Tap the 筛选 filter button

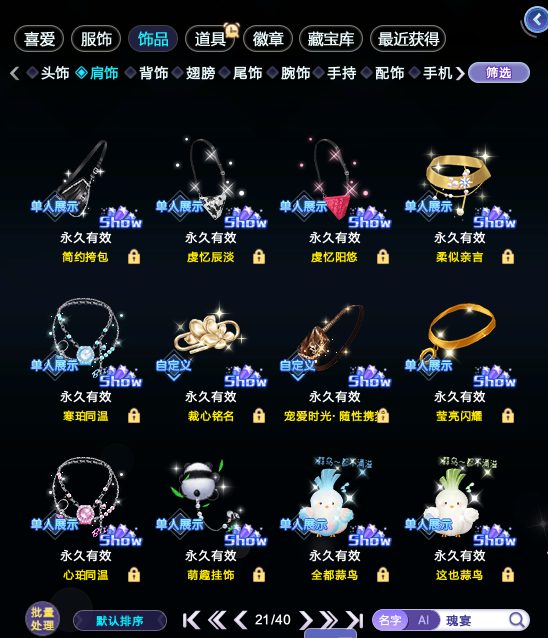click(x=499, y=73)
